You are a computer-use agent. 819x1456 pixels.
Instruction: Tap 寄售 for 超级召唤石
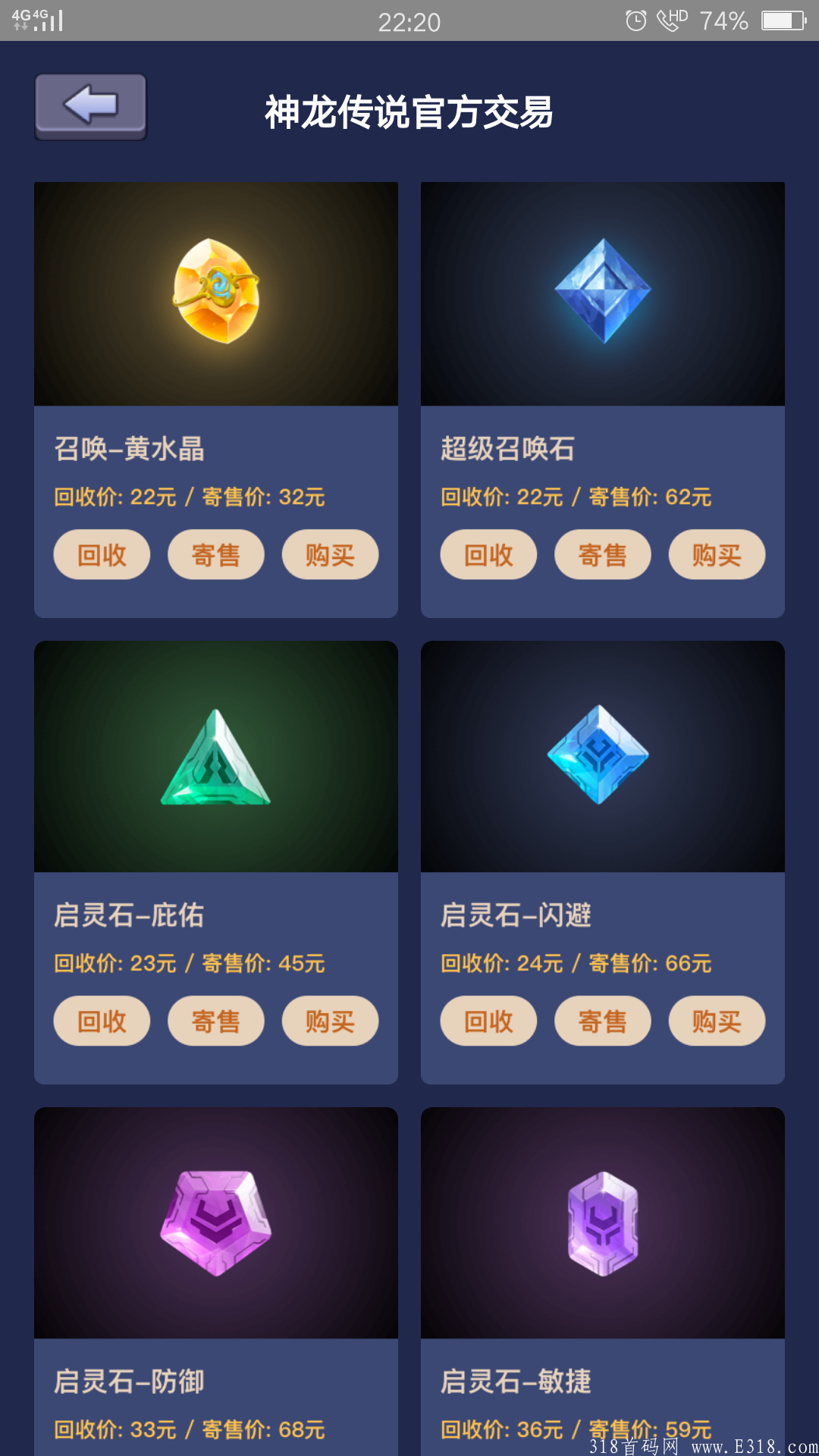(603, 554)
